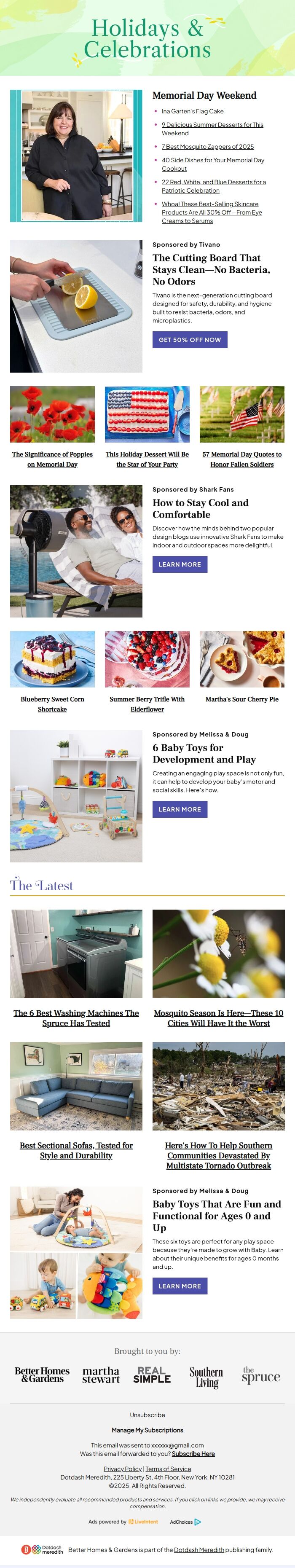Tap the Subscribe Here link
295x1568 pixels.
click(x=193, y=1454)
